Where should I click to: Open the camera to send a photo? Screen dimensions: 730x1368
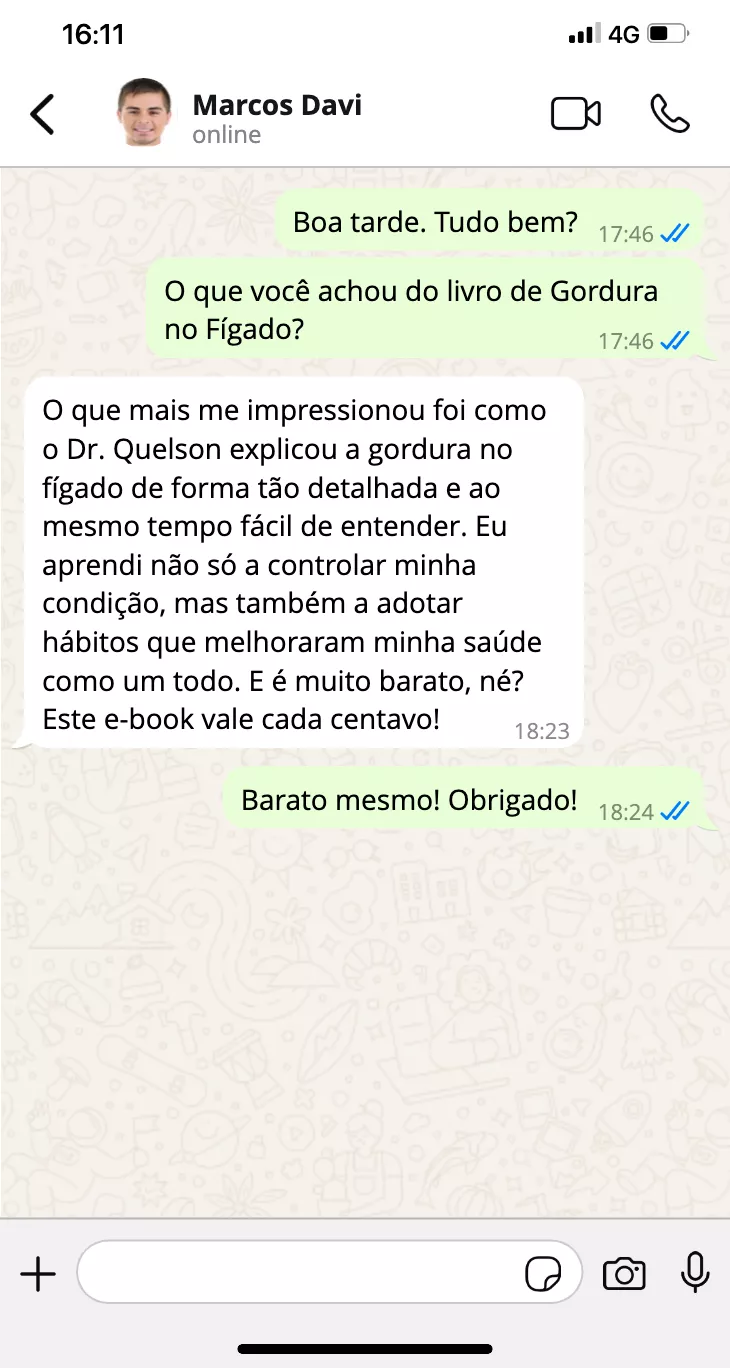[624, 1274]
